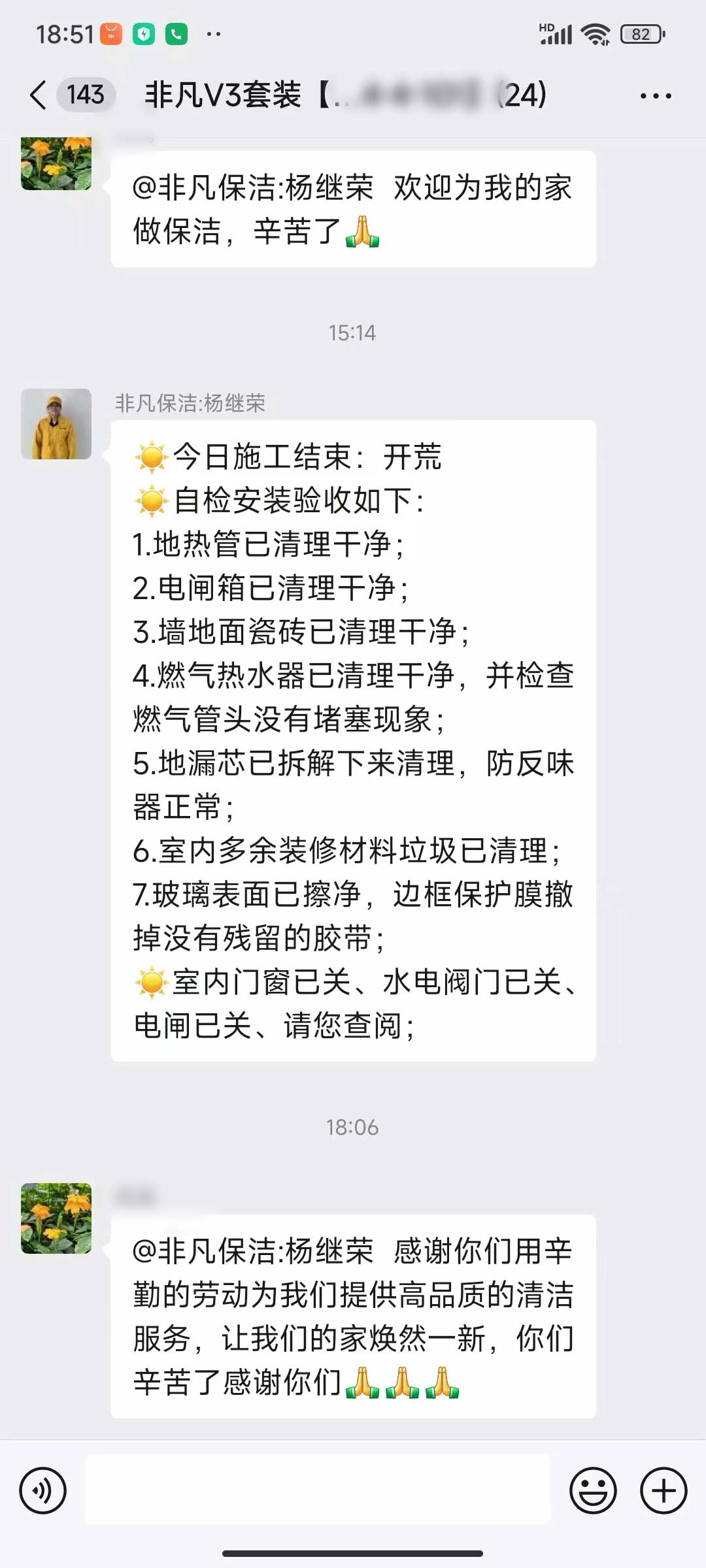Image resolution: width=706 pixels, height=1568 pixels.
Task: Open flower avatar beside the 感谢你们 message
Action: (x=56, y=1218)
